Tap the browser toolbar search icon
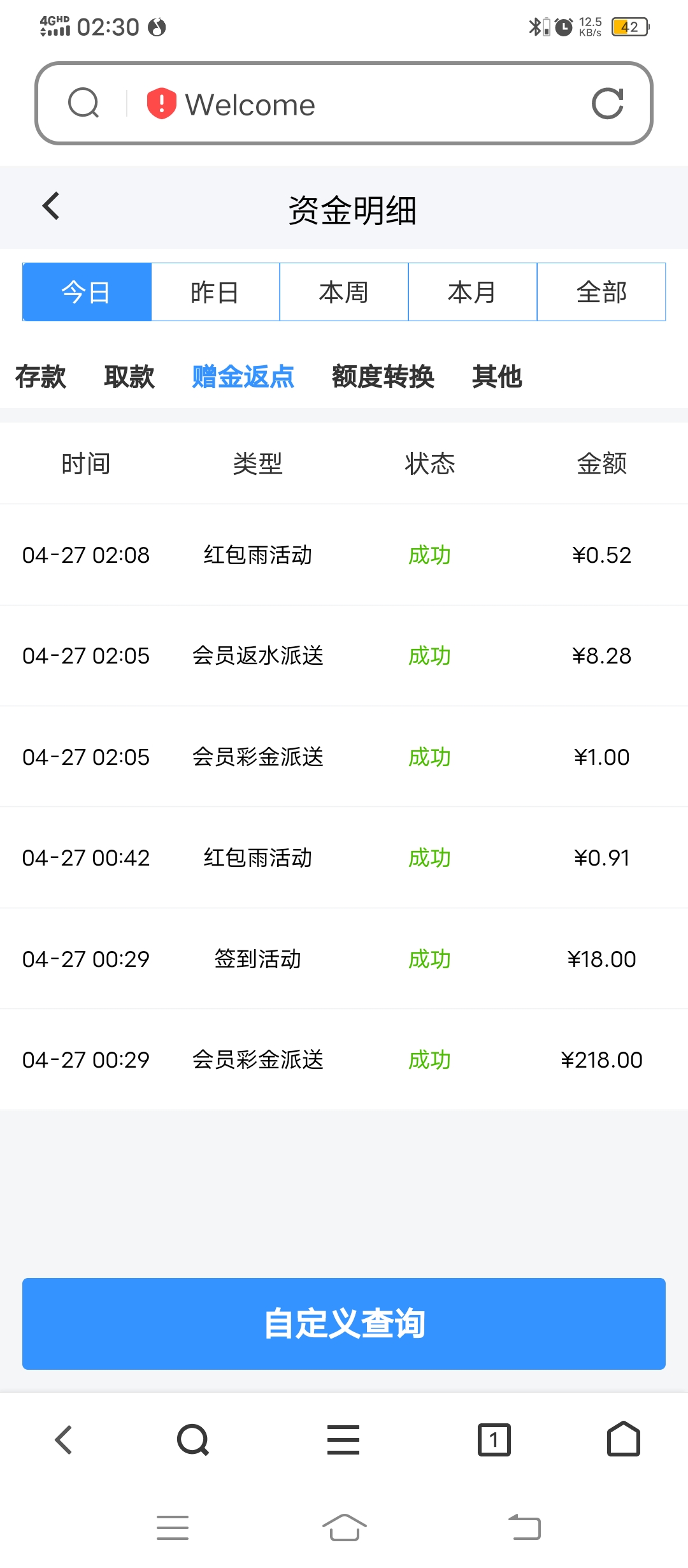688x1568 pixels. click(193, 1440)
